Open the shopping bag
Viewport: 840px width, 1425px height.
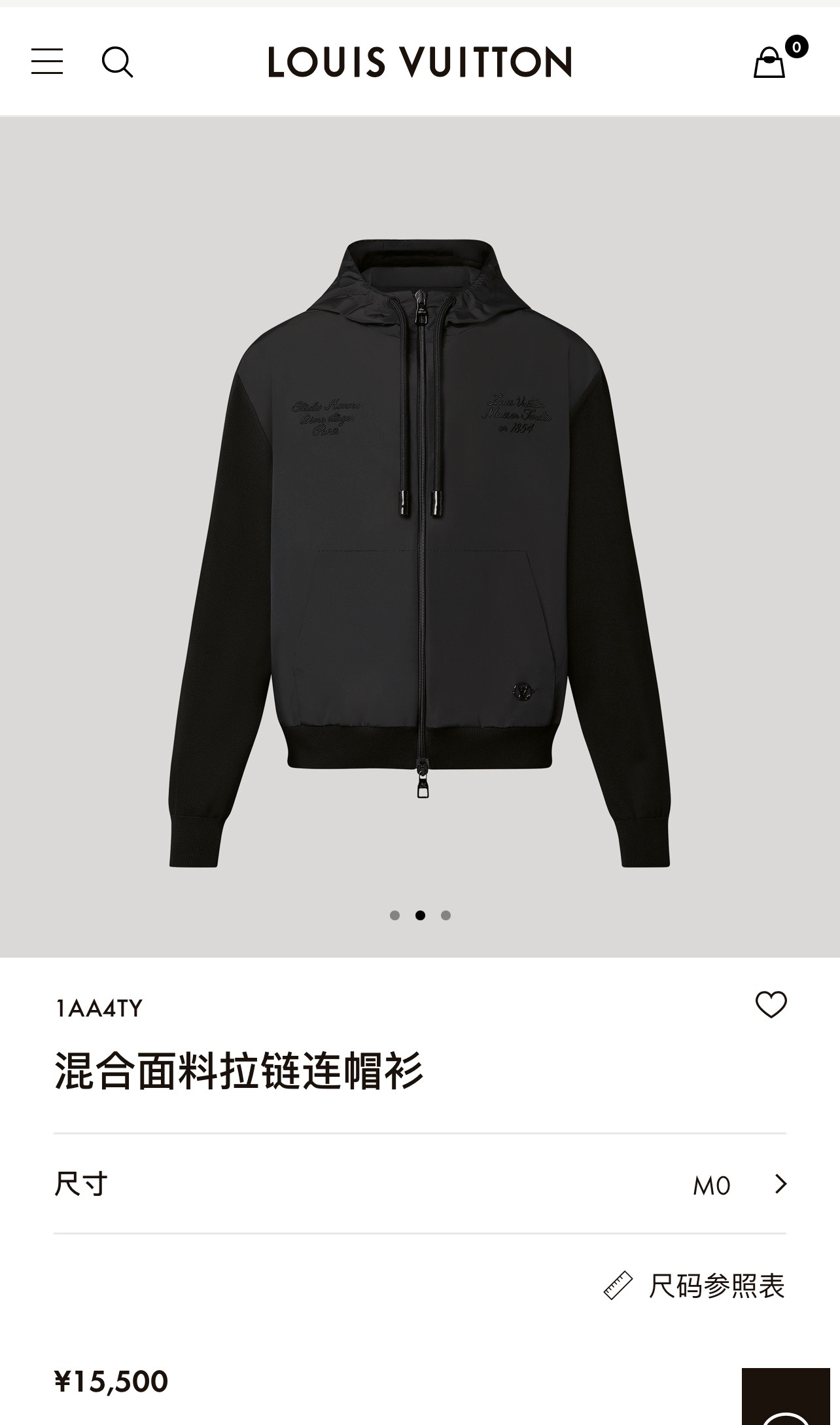click(x=770, y=62)
